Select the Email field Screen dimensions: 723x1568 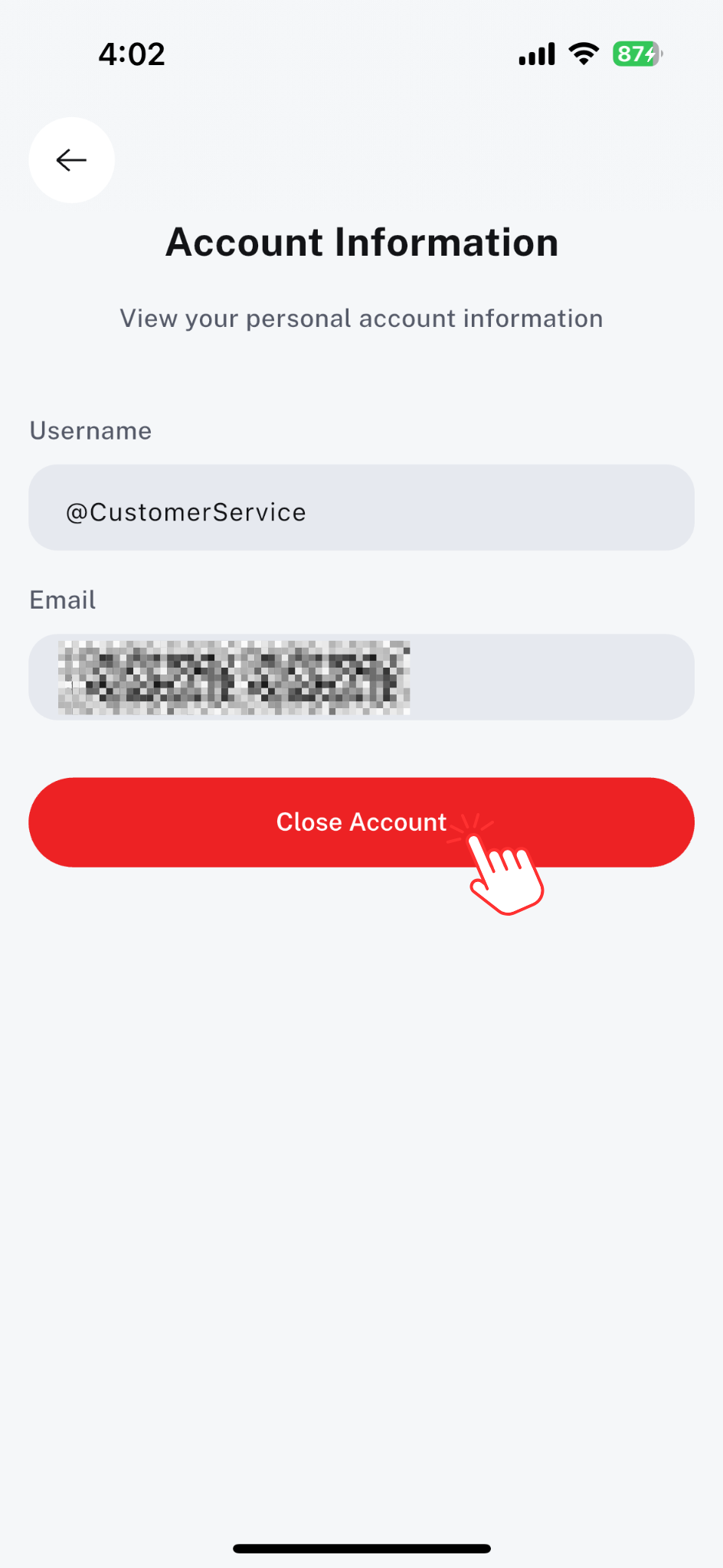point(361,677)
